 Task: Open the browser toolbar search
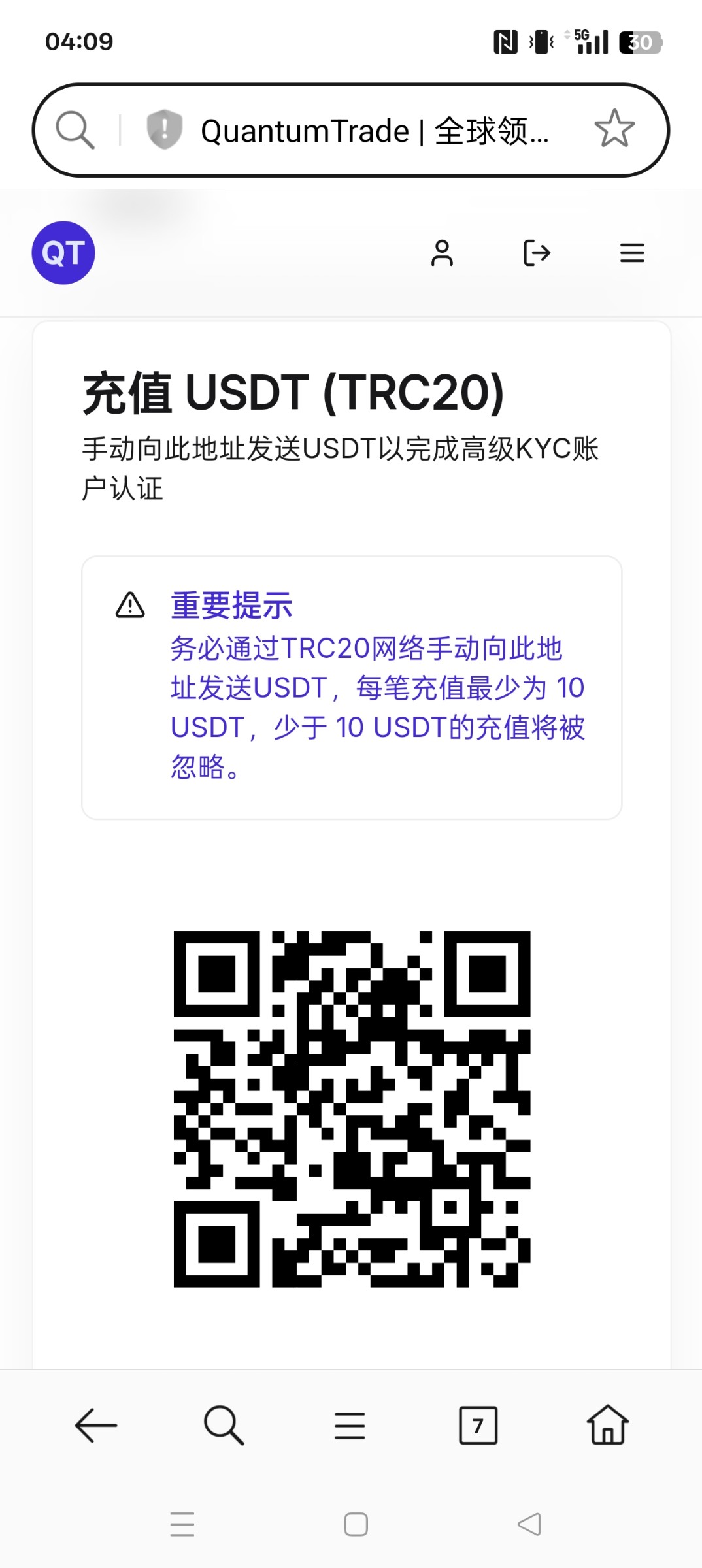click(x=224, y=1425)
